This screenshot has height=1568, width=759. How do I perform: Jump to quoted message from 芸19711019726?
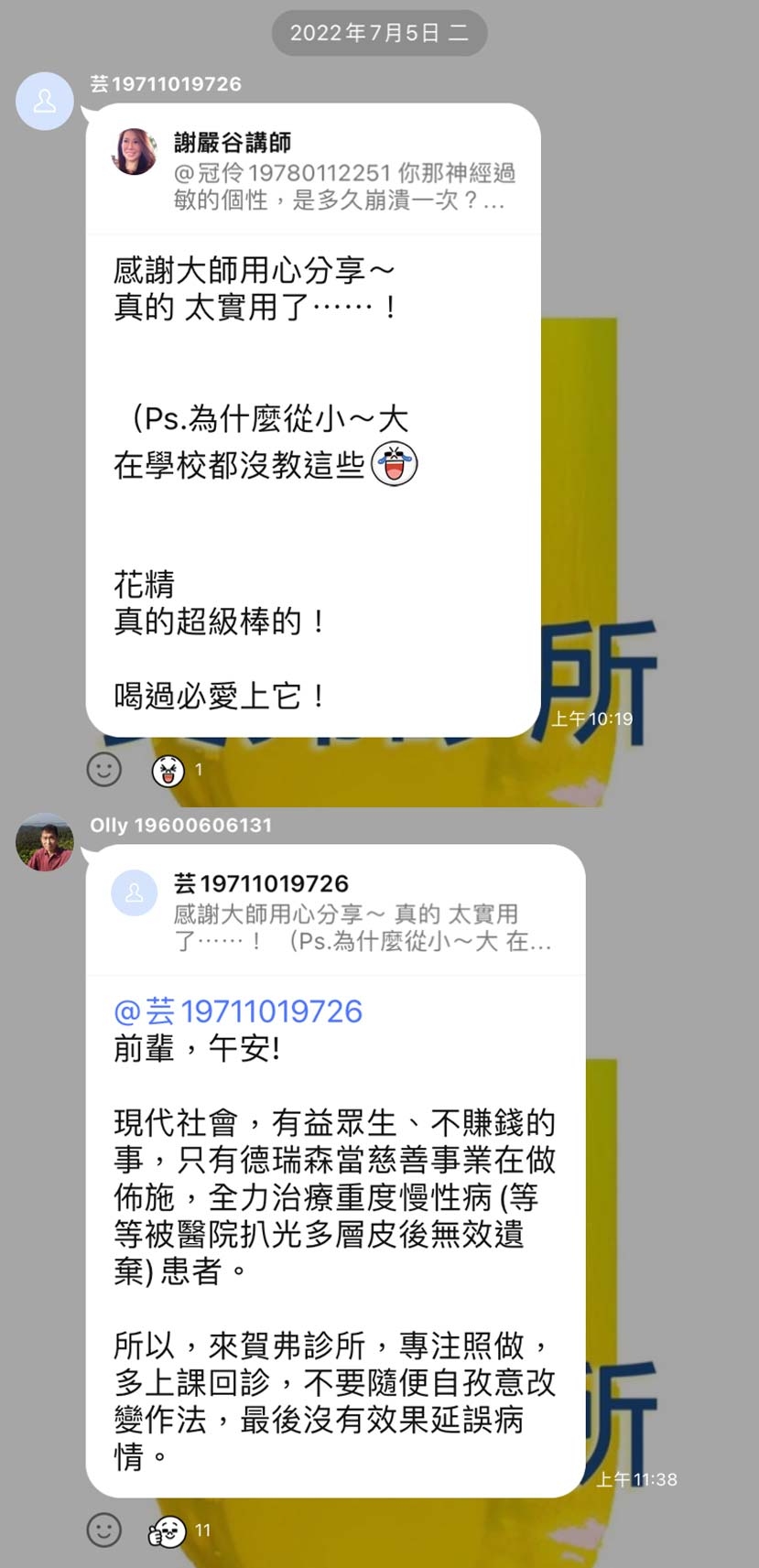point(334,912)
